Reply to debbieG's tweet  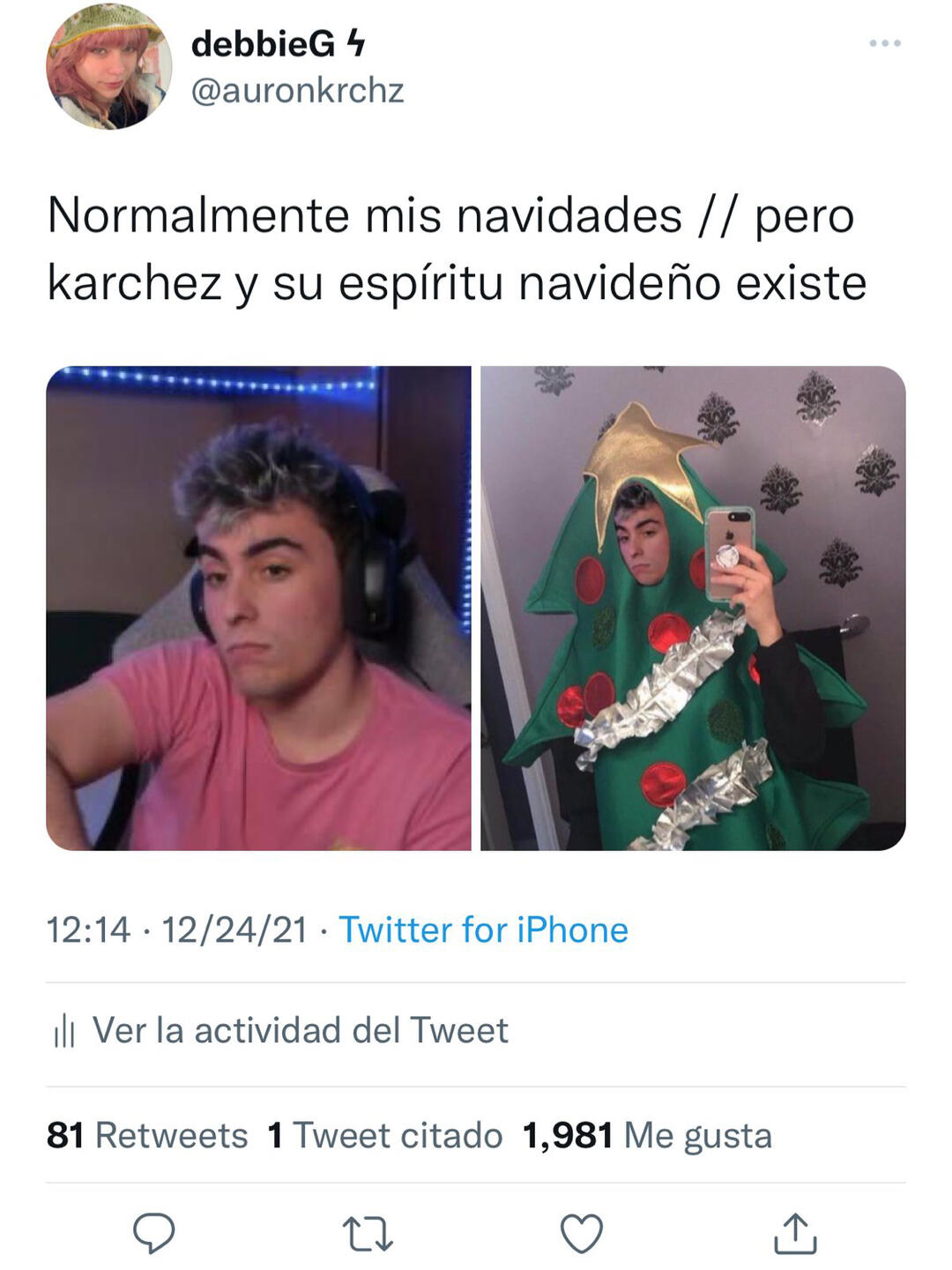pos(154,1233)
